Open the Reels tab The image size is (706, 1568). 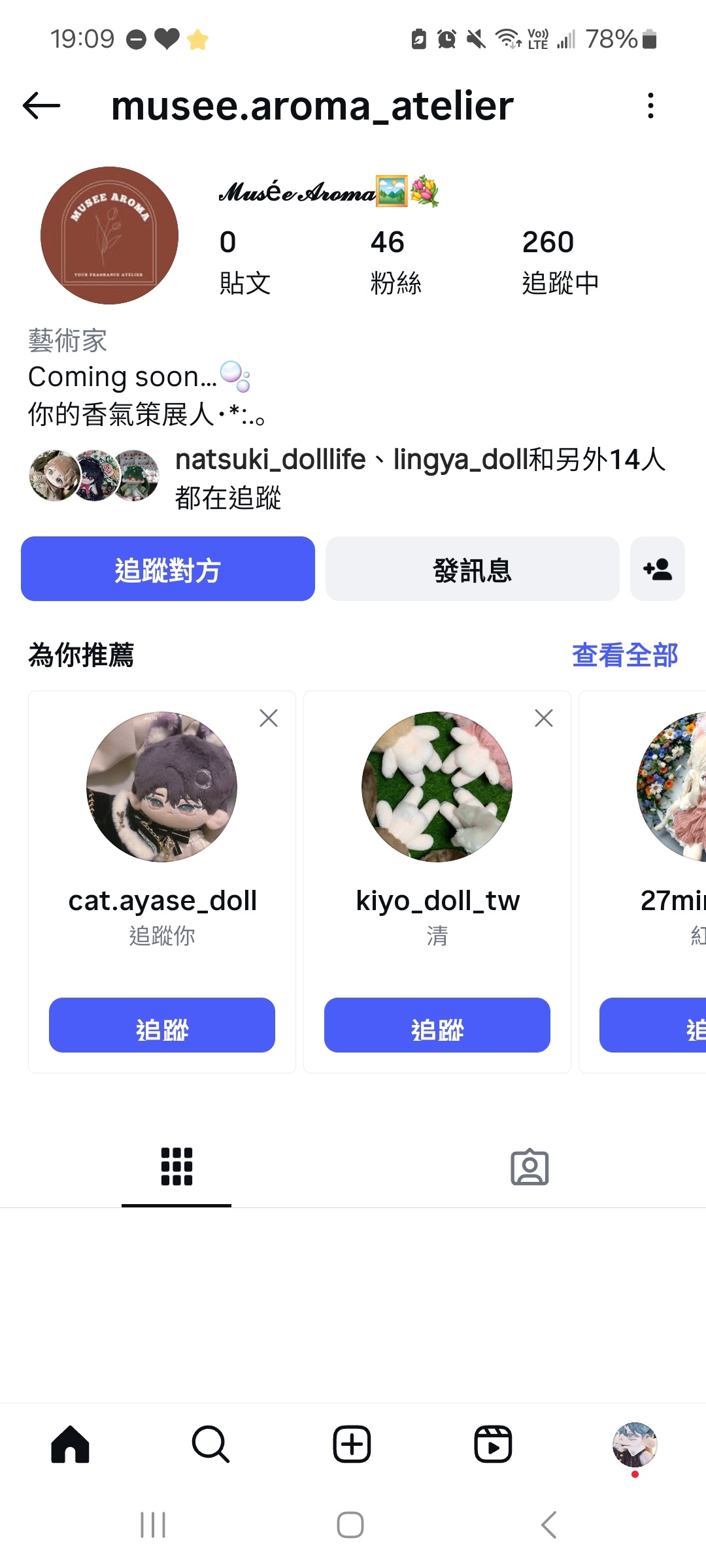click(x=493, y=1445)
